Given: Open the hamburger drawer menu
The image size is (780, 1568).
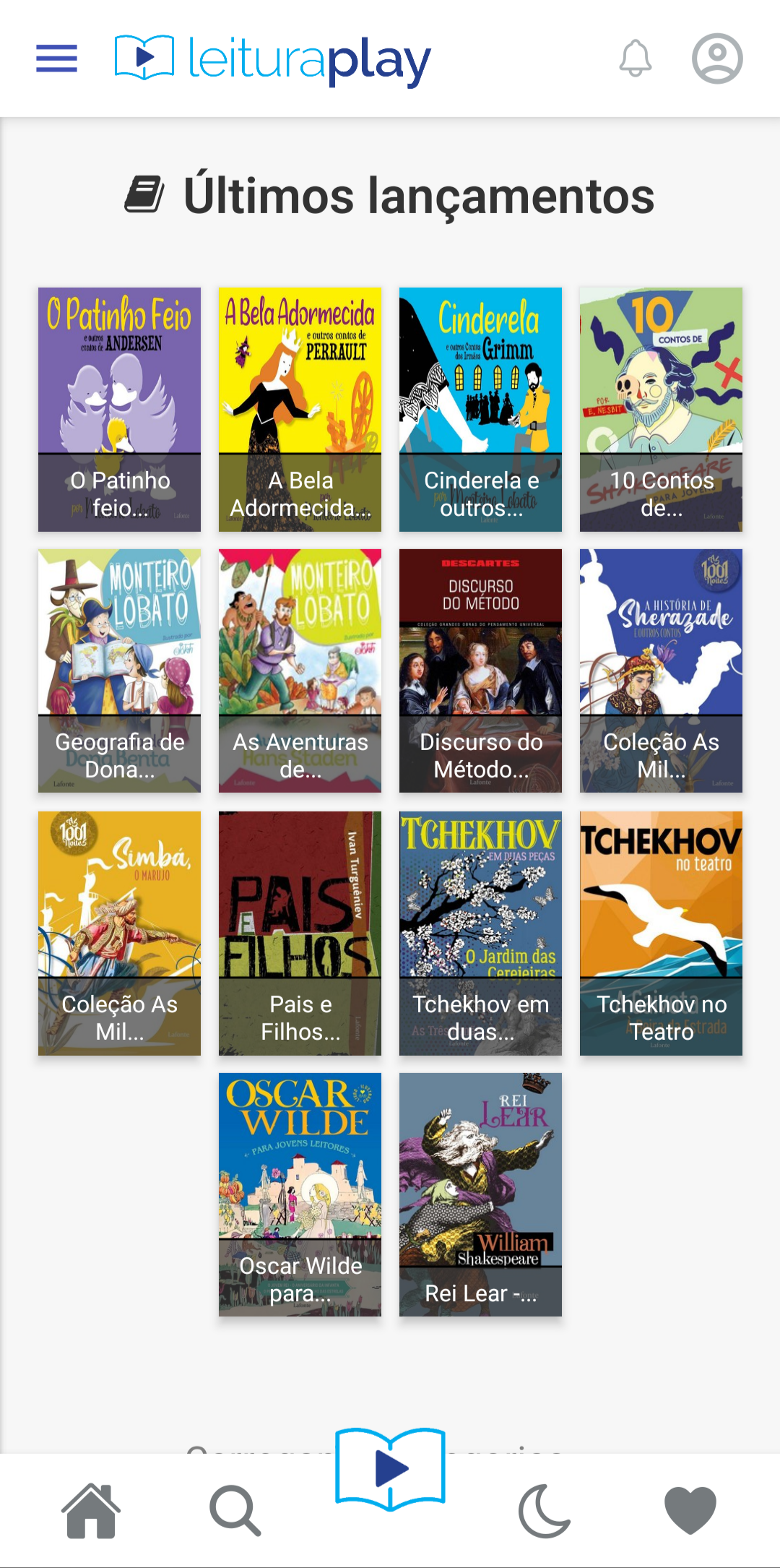Looking at the screenshot, I should coord(56,59).
